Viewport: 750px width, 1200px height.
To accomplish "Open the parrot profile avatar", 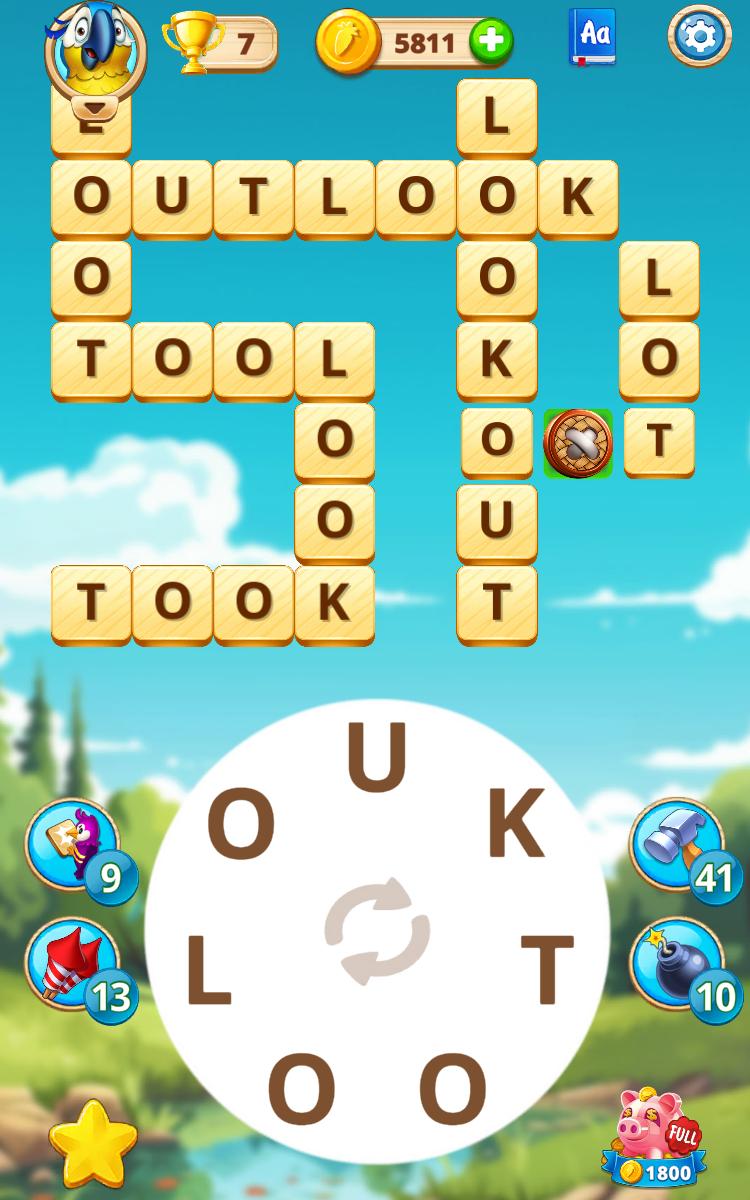I will pyautogui.click(x=95, y=47).
